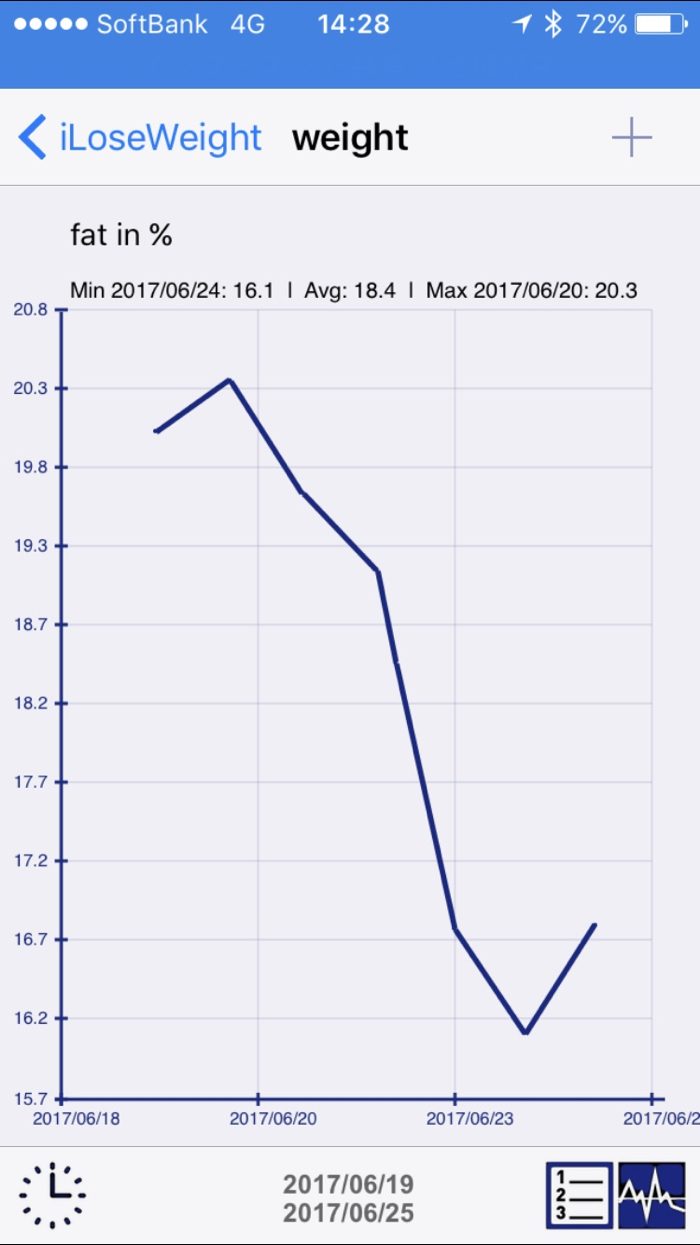Open the clock time range icon
This screenshot has height=1245, width=700.
[x=52, y=1195]
